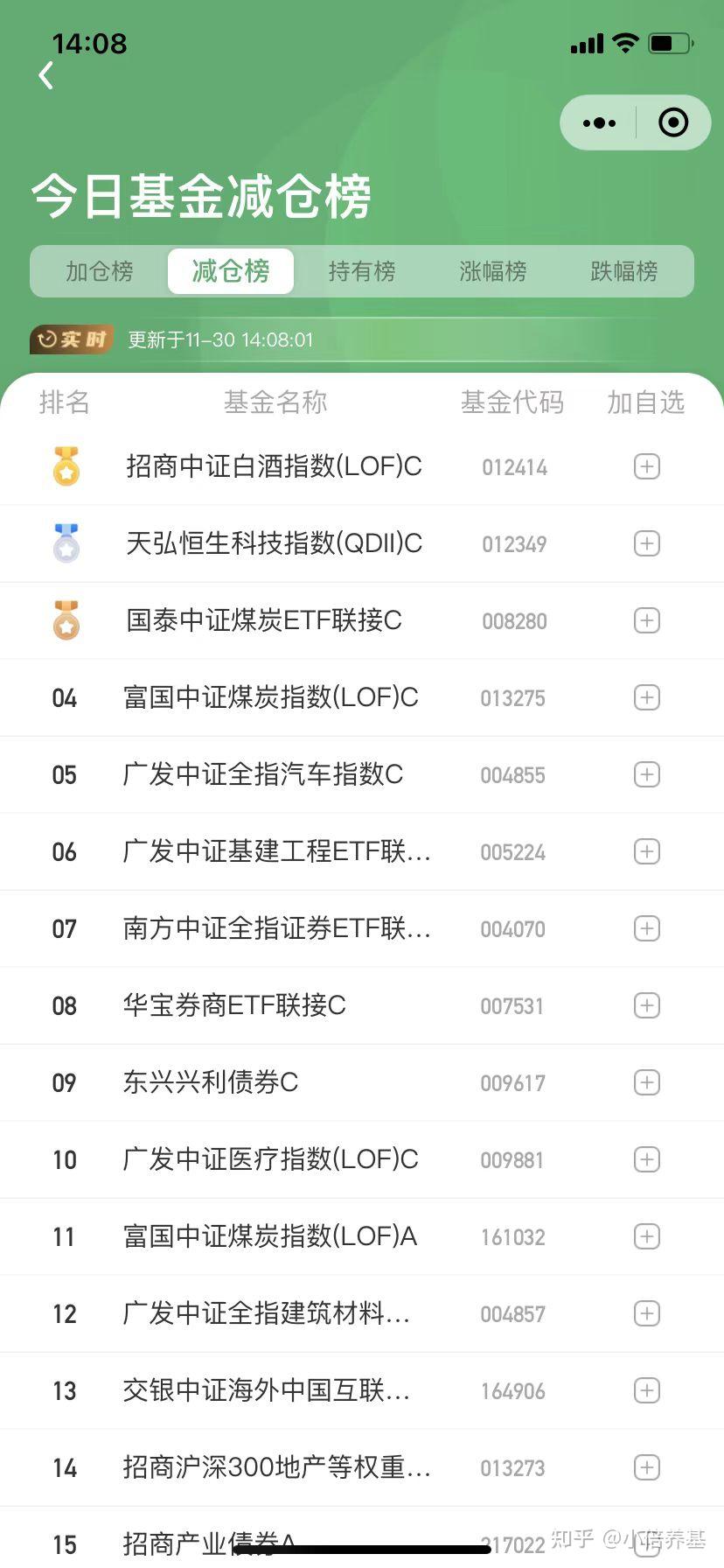The width and height of the screenshot is (724, 1568).
Task: Add 富国中证煤炭指数(LOF)C to watchlist
Action: 647,697
